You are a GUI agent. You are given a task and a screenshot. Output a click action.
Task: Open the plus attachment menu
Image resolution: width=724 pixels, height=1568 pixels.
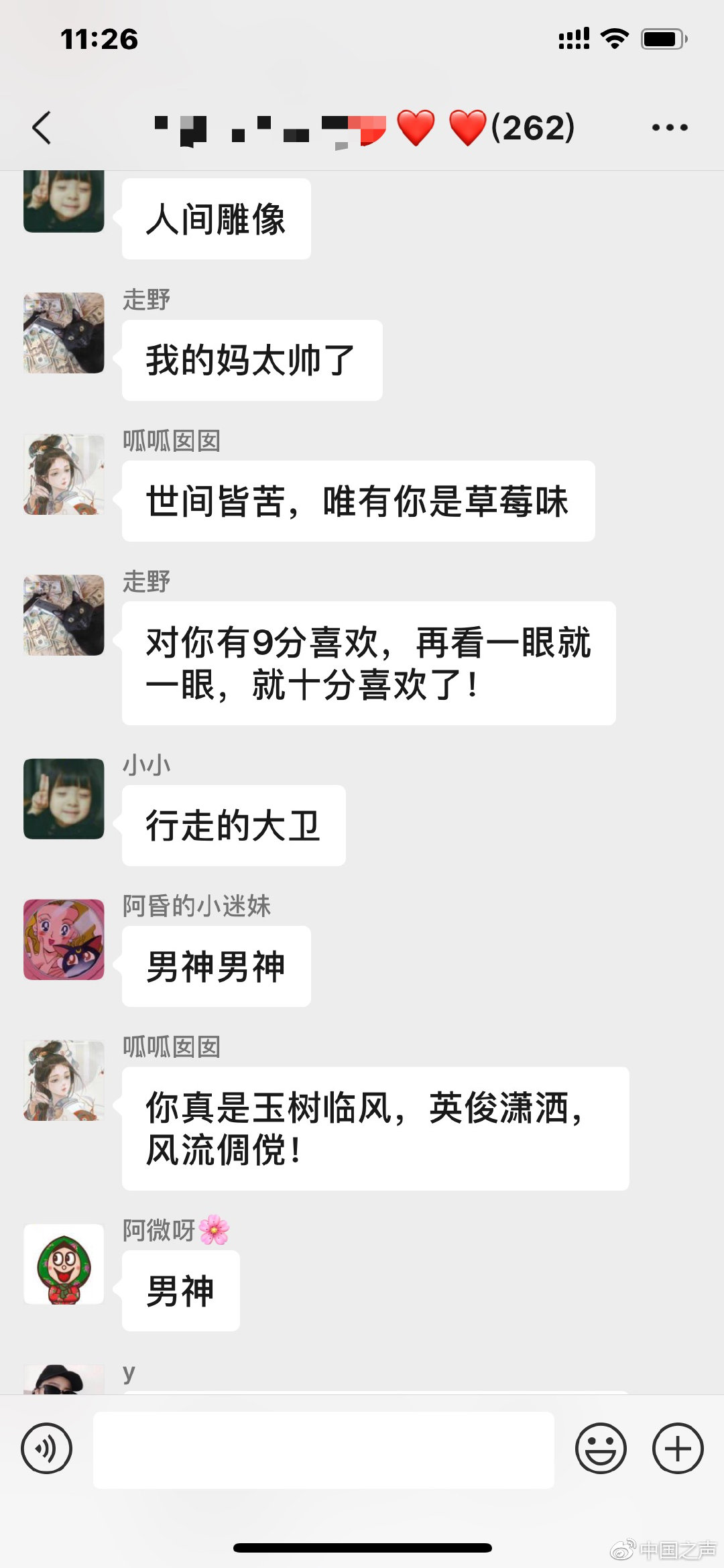[678, 1449]
